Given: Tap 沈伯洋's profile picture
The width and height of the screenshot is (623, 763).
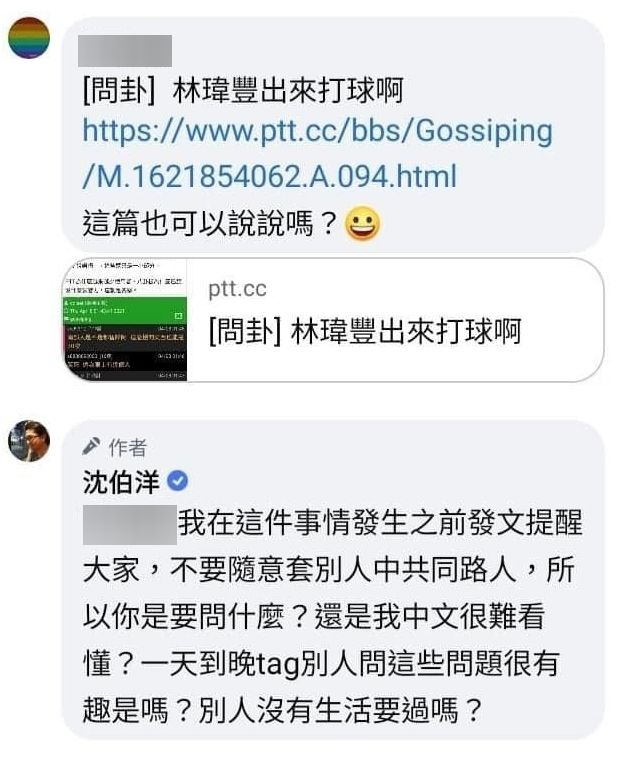Looking at the screenshot, I should [29, 440].
